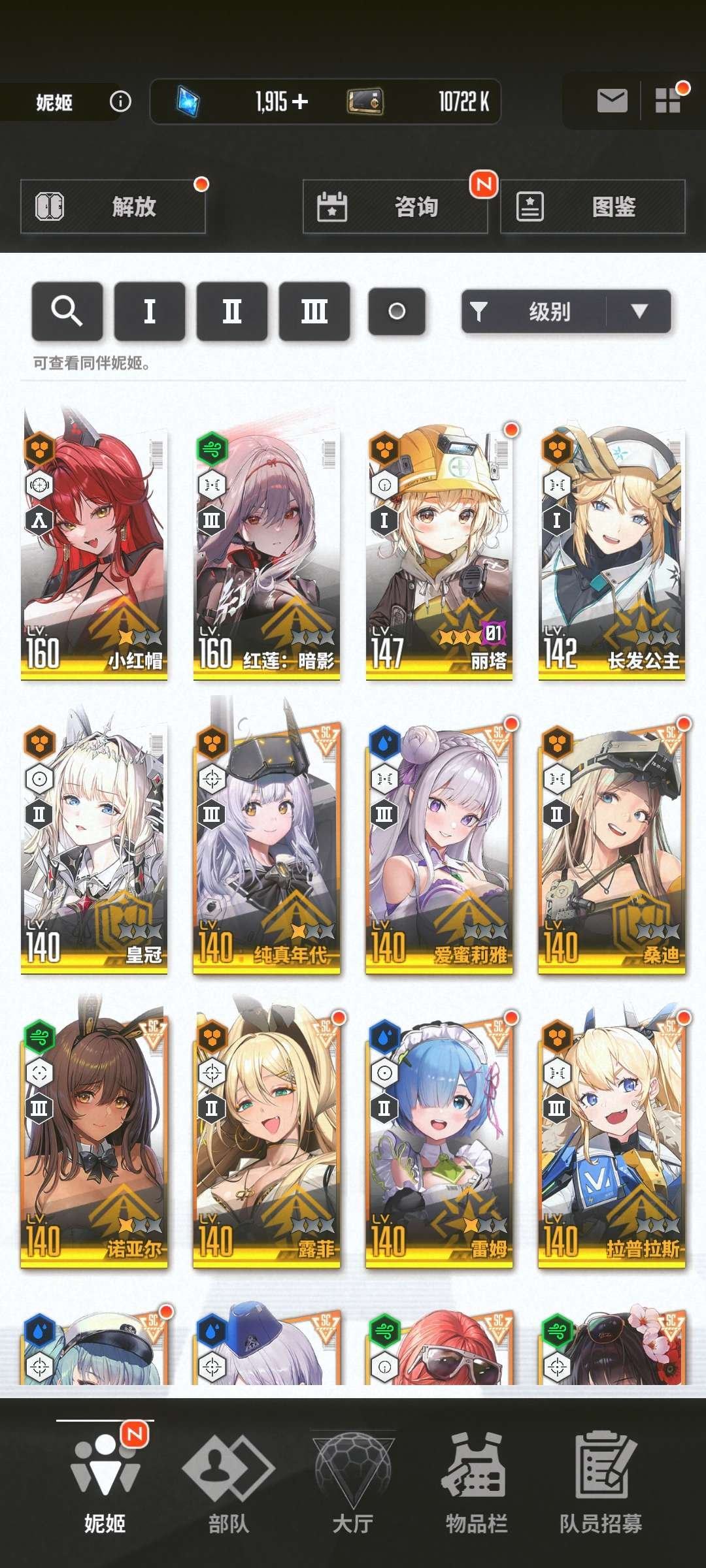Tap the info icon next to 妮姬
The image size is (706, 1568).
(x=120, y=101)
